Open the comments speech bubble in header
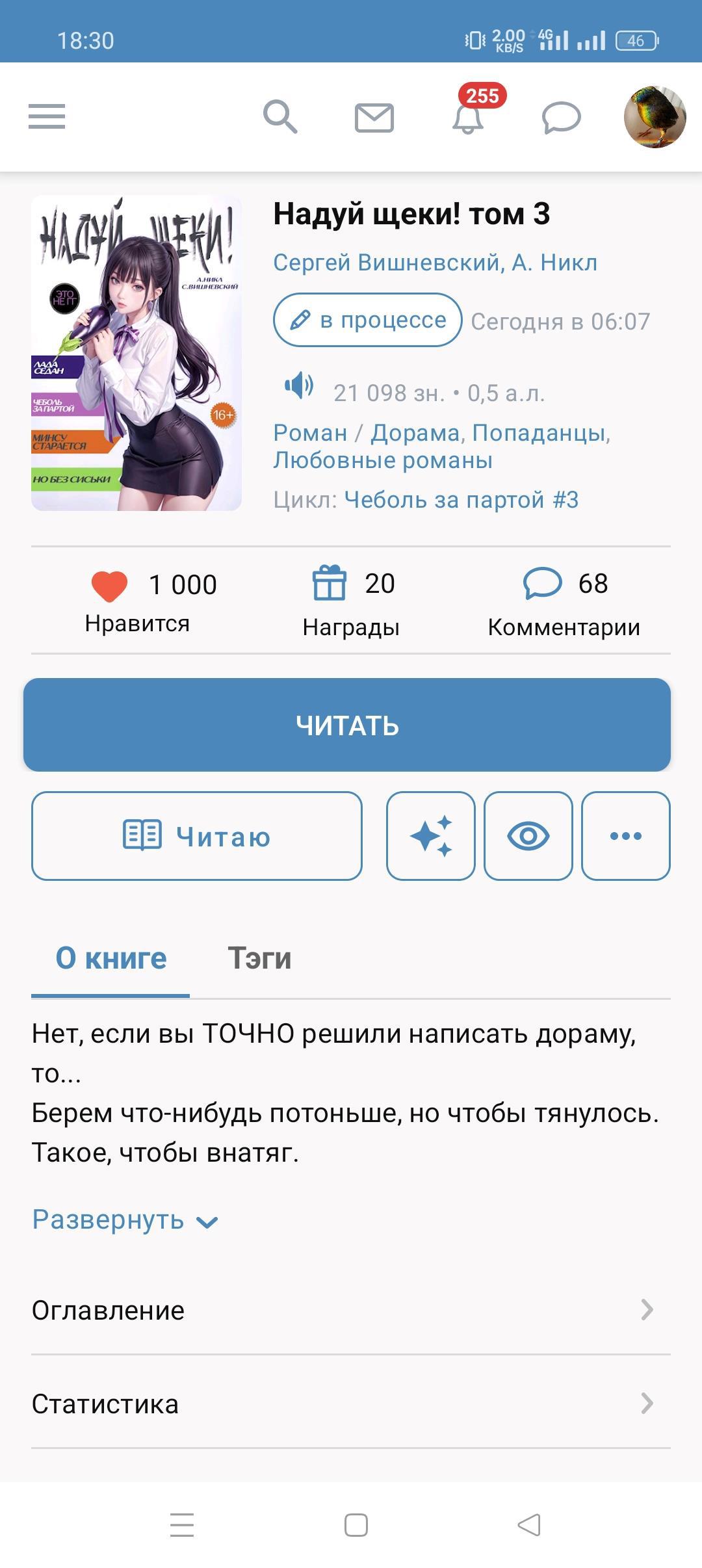This screenshot has width=702, height=1568. coord(561,118)
